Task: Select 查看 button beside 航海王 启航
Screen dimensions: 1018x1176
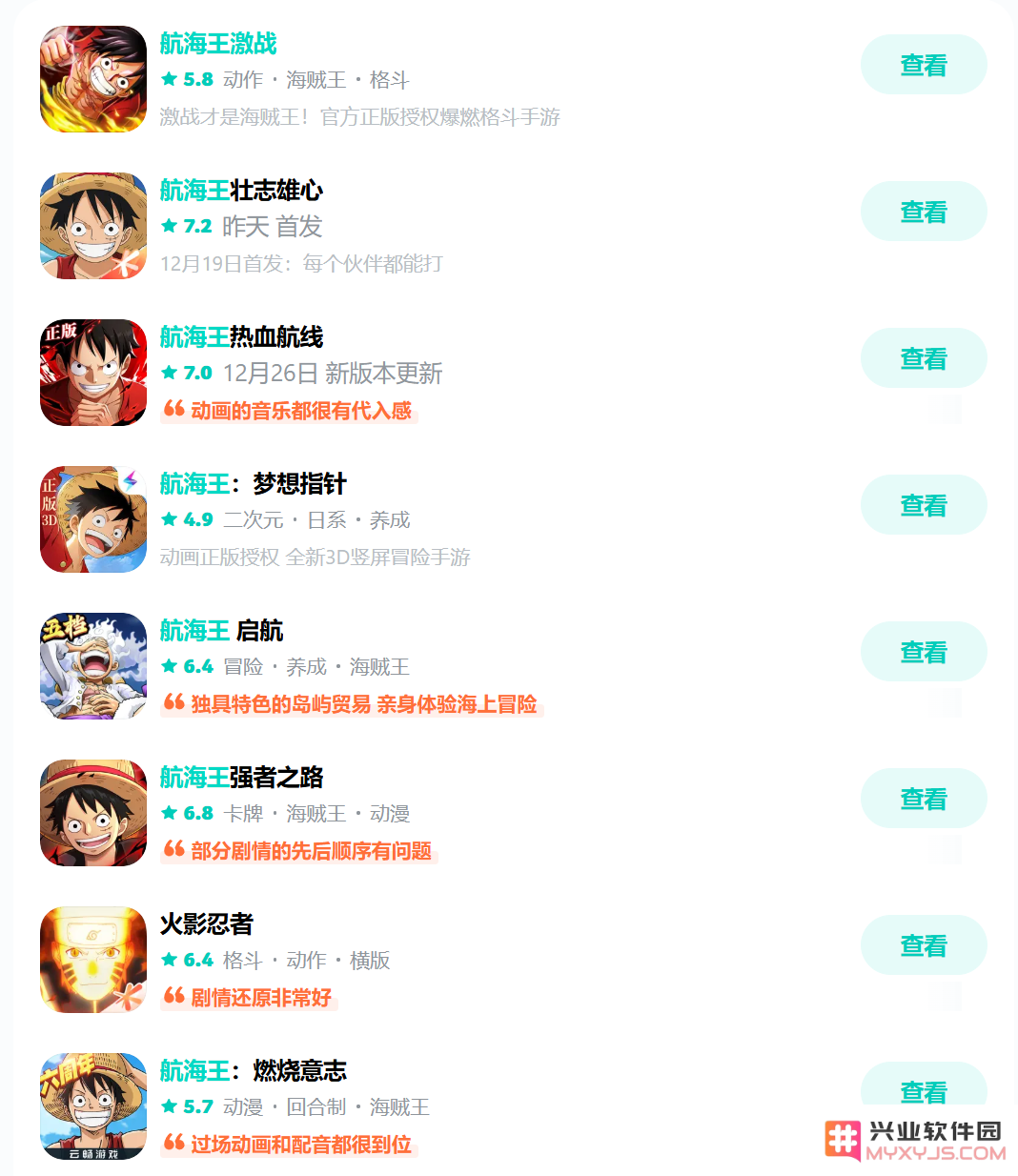Action: point(923,652)
